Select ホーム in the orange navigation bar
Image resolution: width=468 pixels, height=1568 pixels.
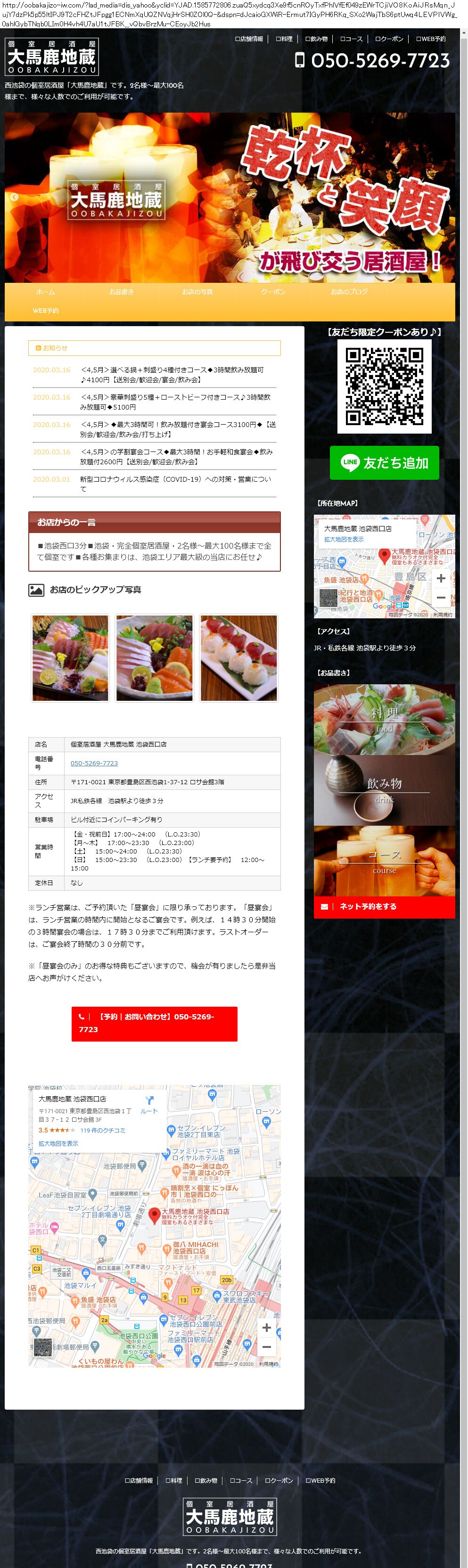tap(45, 292)
